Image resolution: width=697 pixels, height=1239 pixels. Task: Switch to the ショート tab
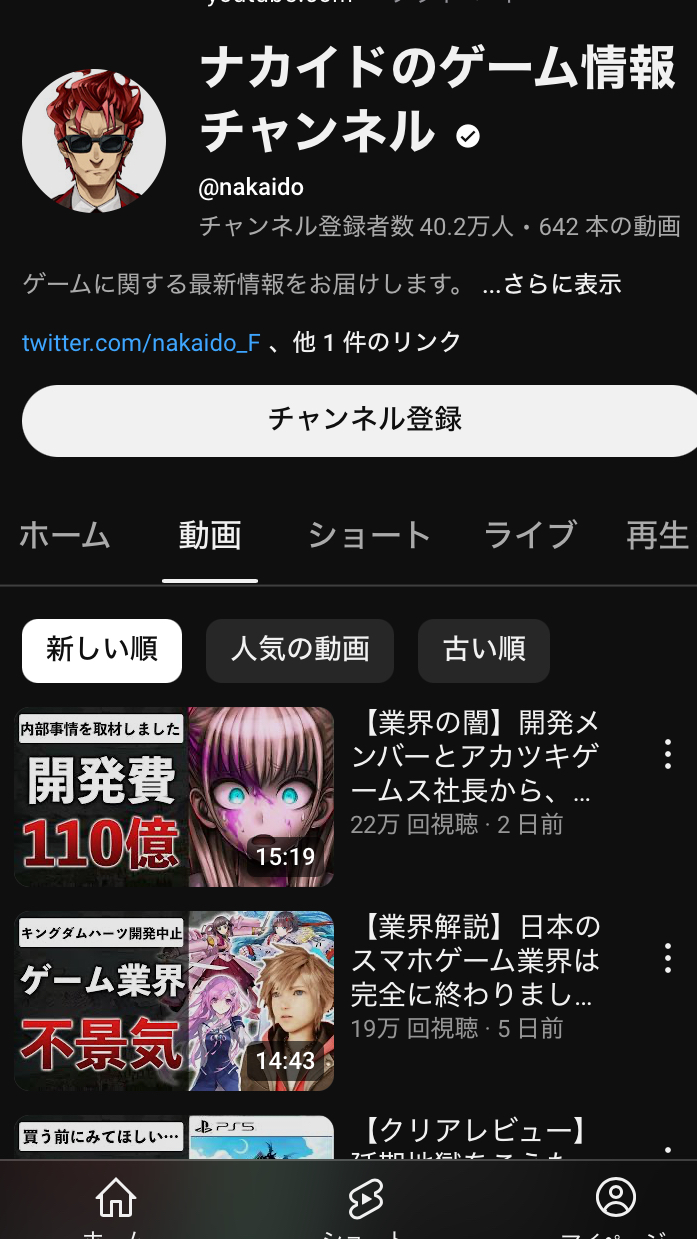pyautogui.click(x=369, y=535)
